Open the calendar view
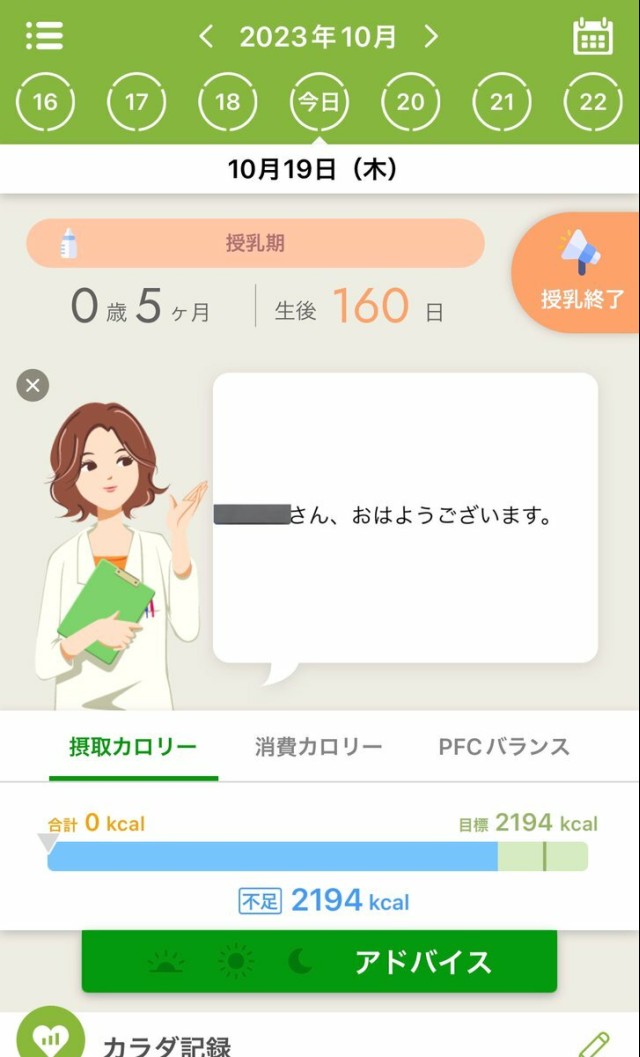640x1057 pixels. click(x=592, y=37)
